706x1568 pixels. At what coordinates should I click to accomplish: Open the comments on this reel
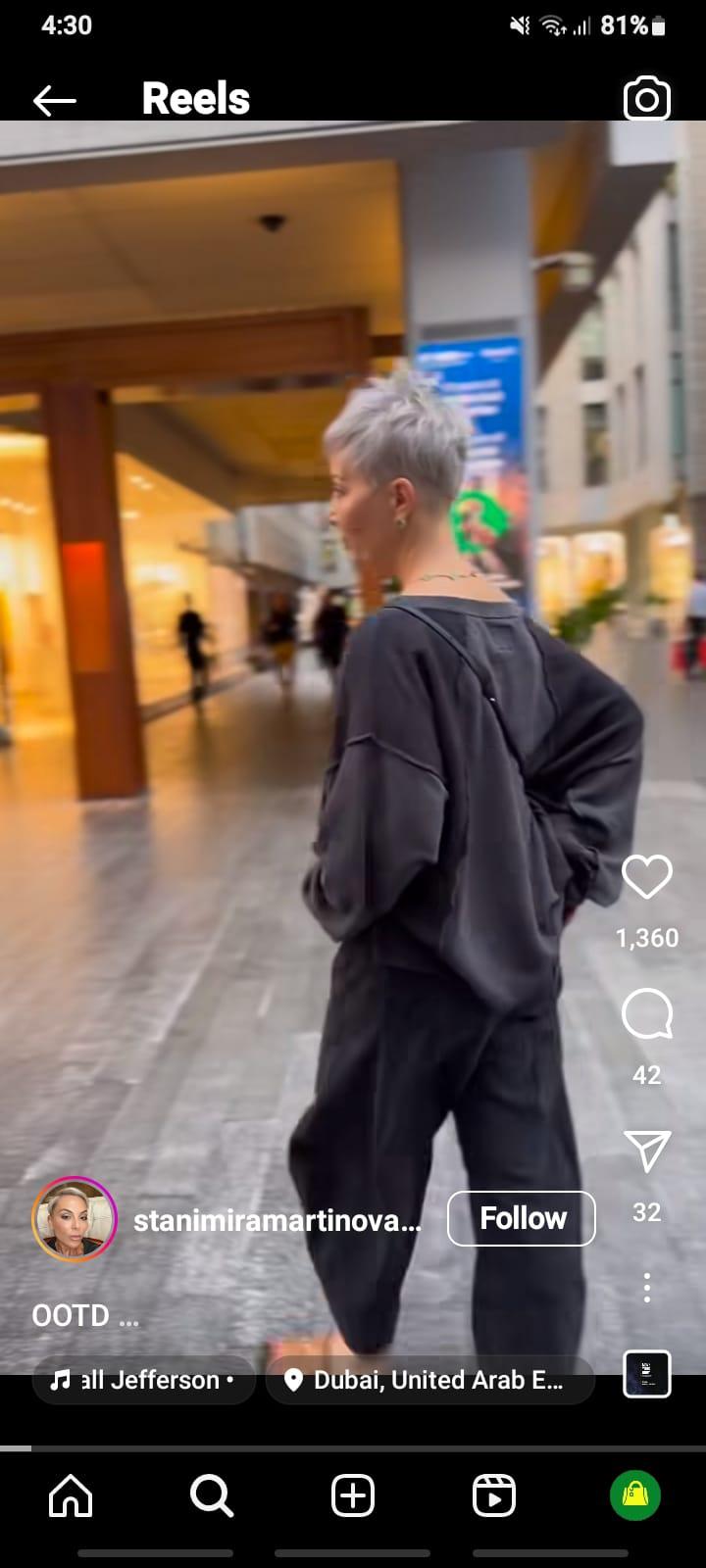tap(646, 1014)
